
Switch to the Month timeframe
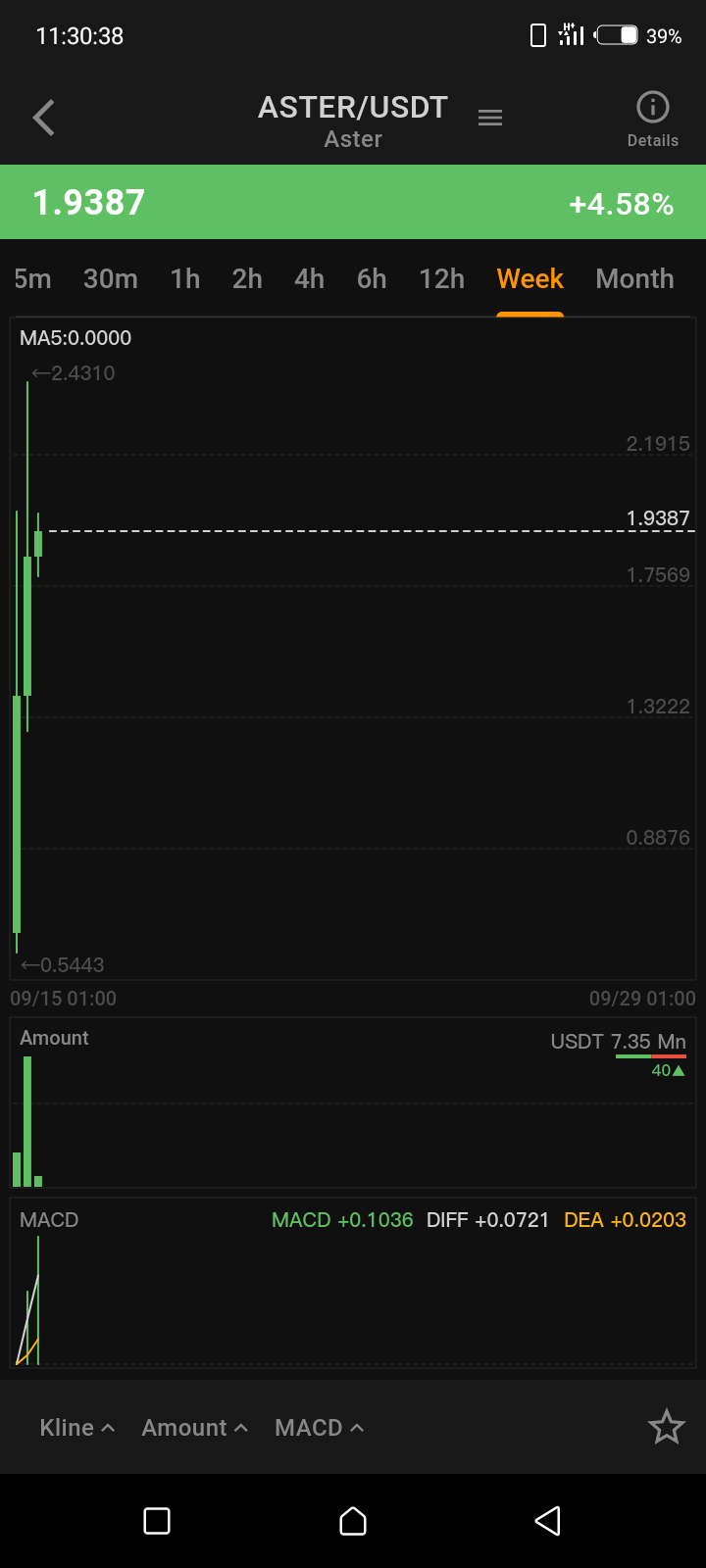tap(634, 279)
